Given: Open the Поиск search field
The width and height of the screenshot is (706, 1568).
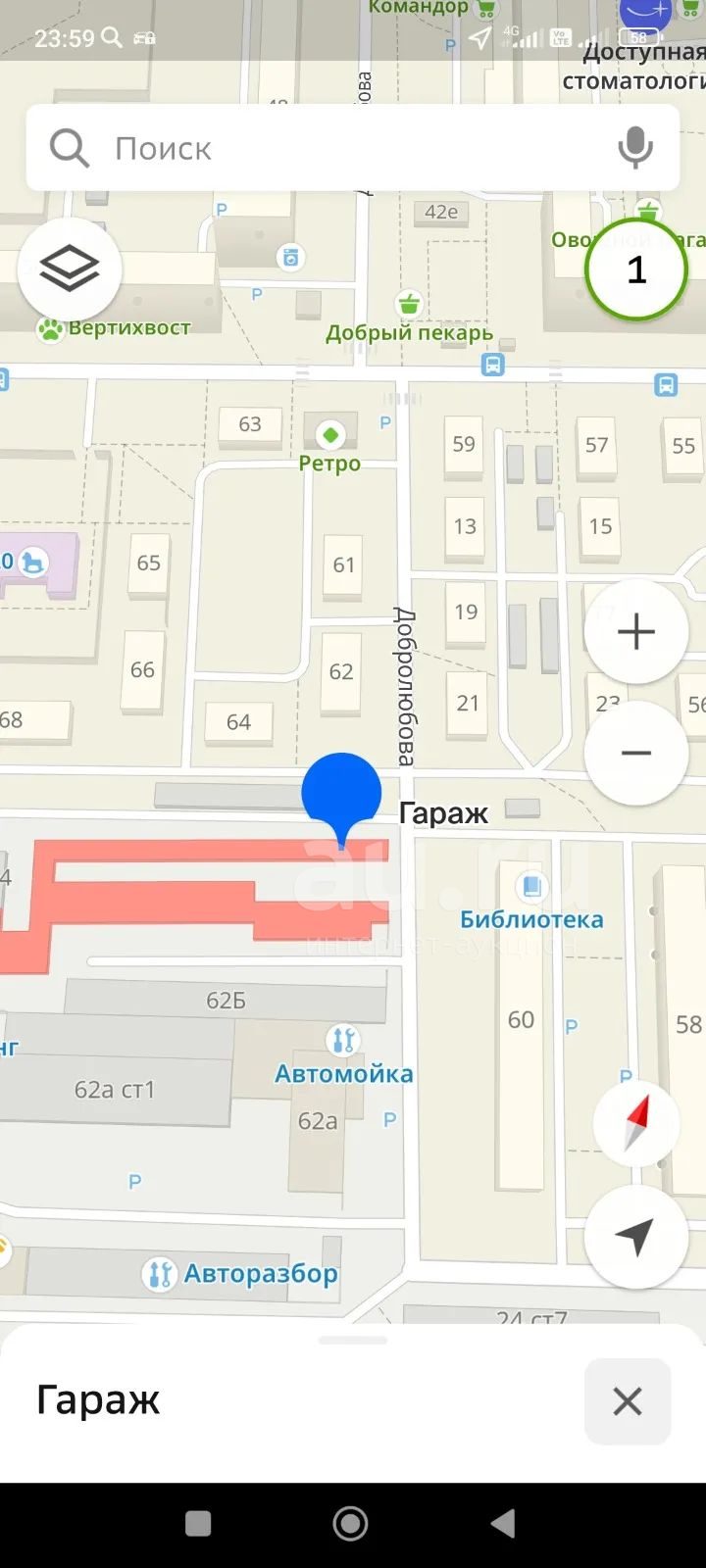Looking at the screenshot, I should tap(352, 148).
